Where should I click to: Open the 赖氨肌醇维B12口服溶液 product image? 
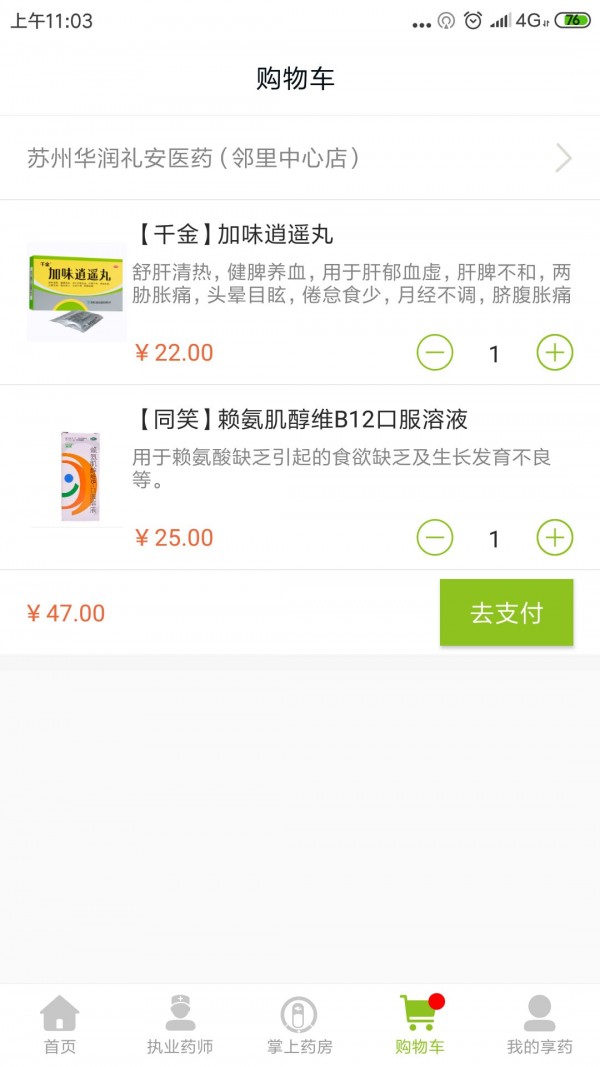tap(76, 477)
